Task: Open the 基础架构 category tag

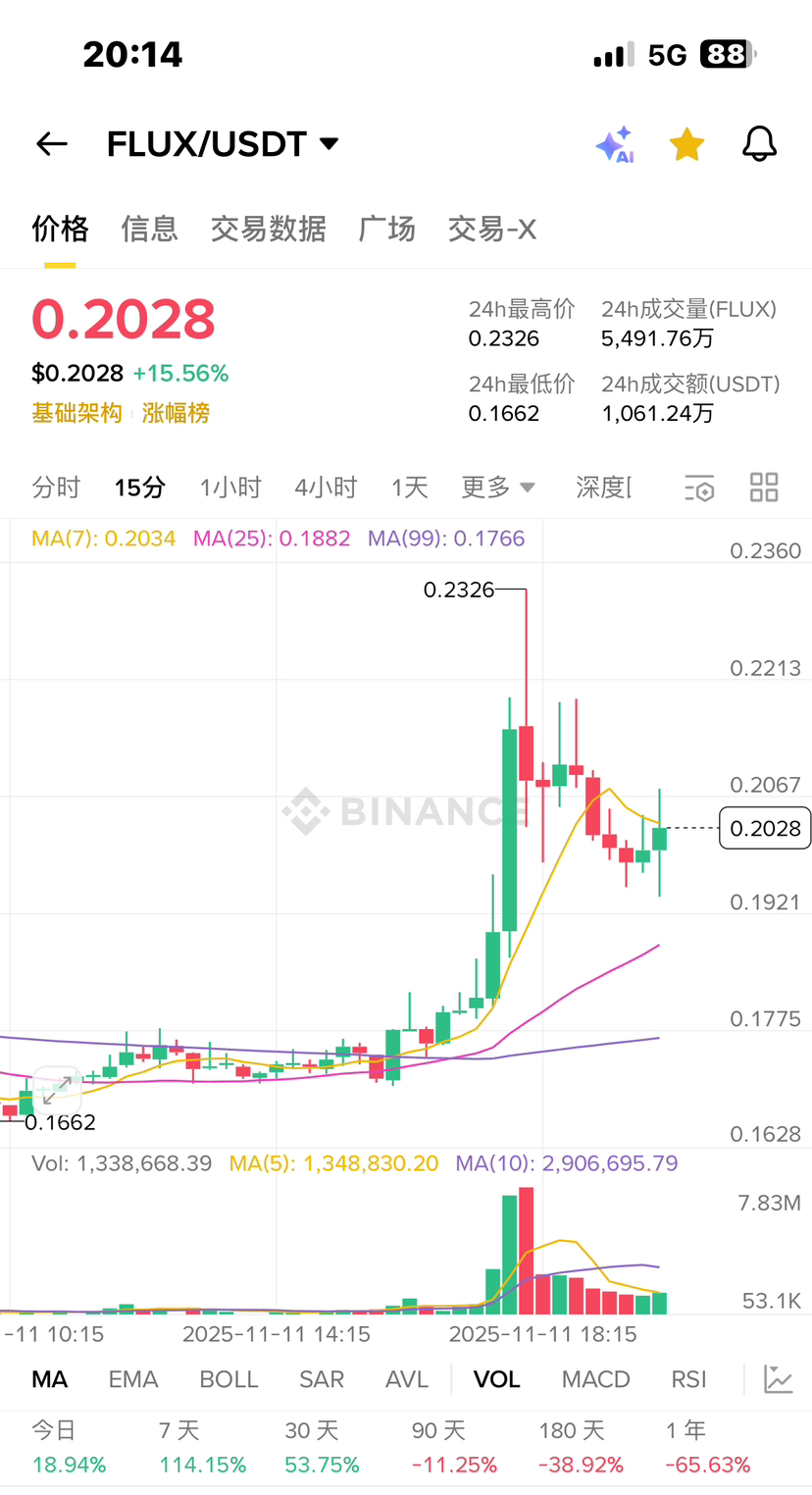Action: (x=76, y=413)
